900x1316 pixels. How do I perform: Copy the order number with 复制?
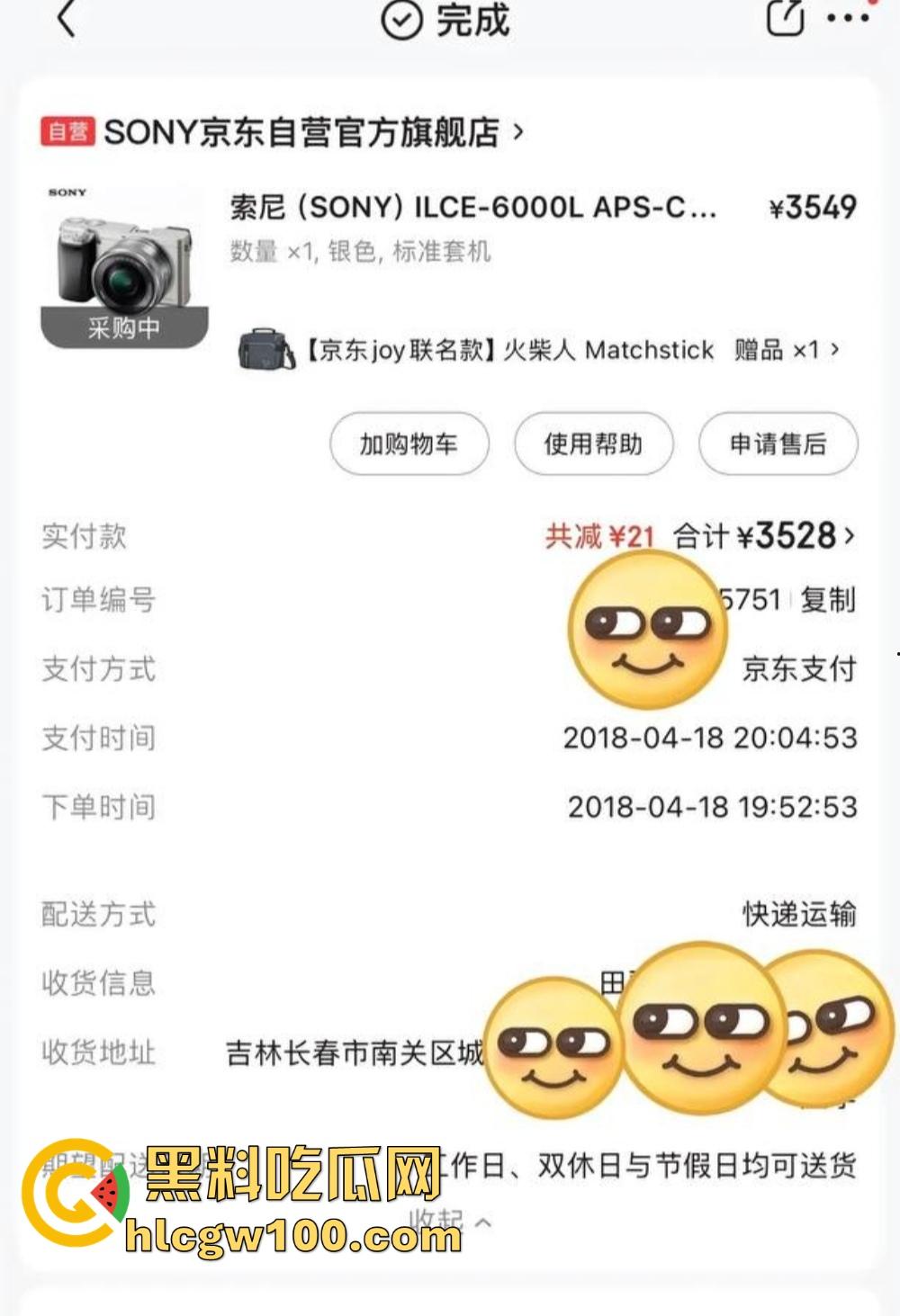pyautogui.click(x=827, y=599)
